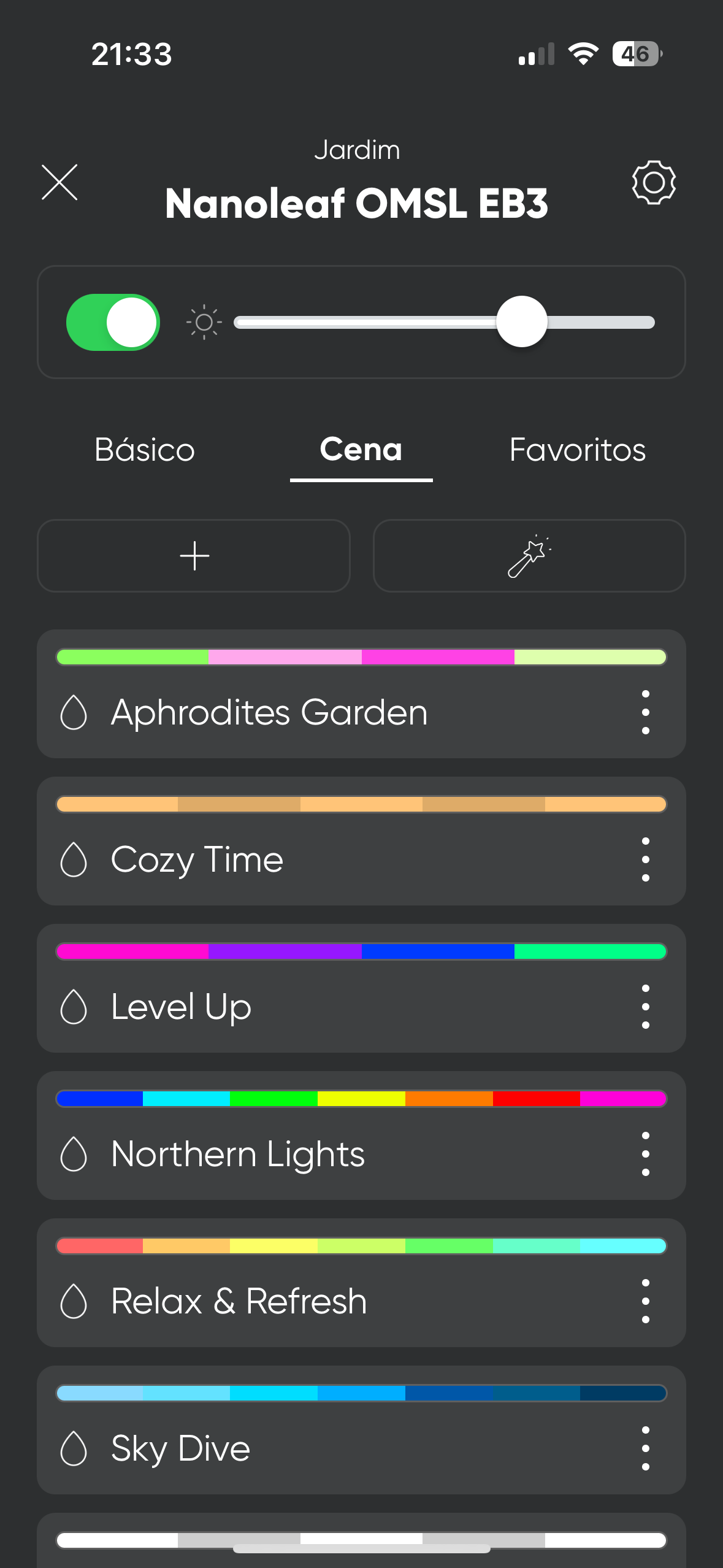Close the Nanoleaf device screen

point(59,182)
